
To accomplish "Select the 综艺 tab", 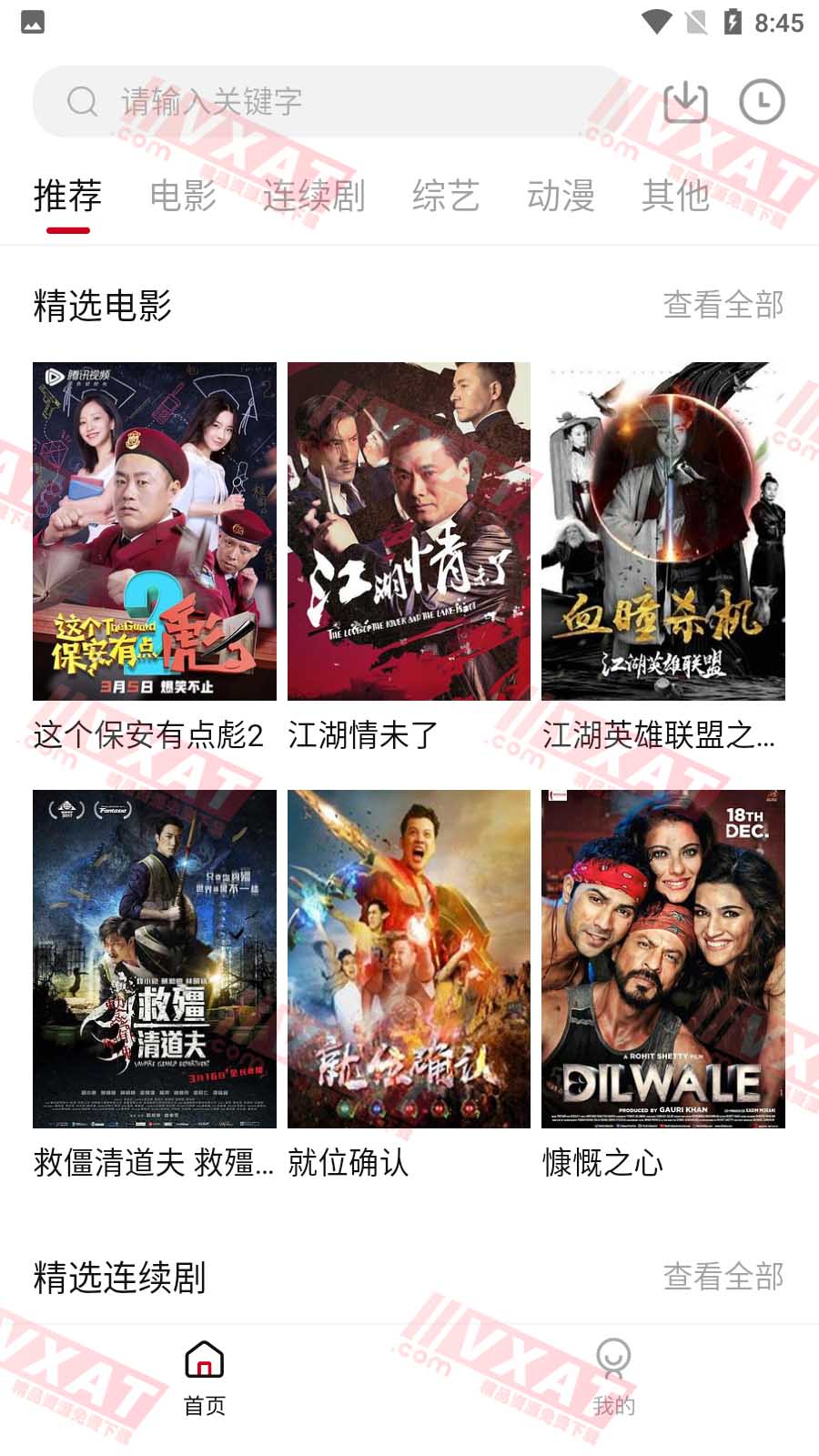I will click(445, 196).
